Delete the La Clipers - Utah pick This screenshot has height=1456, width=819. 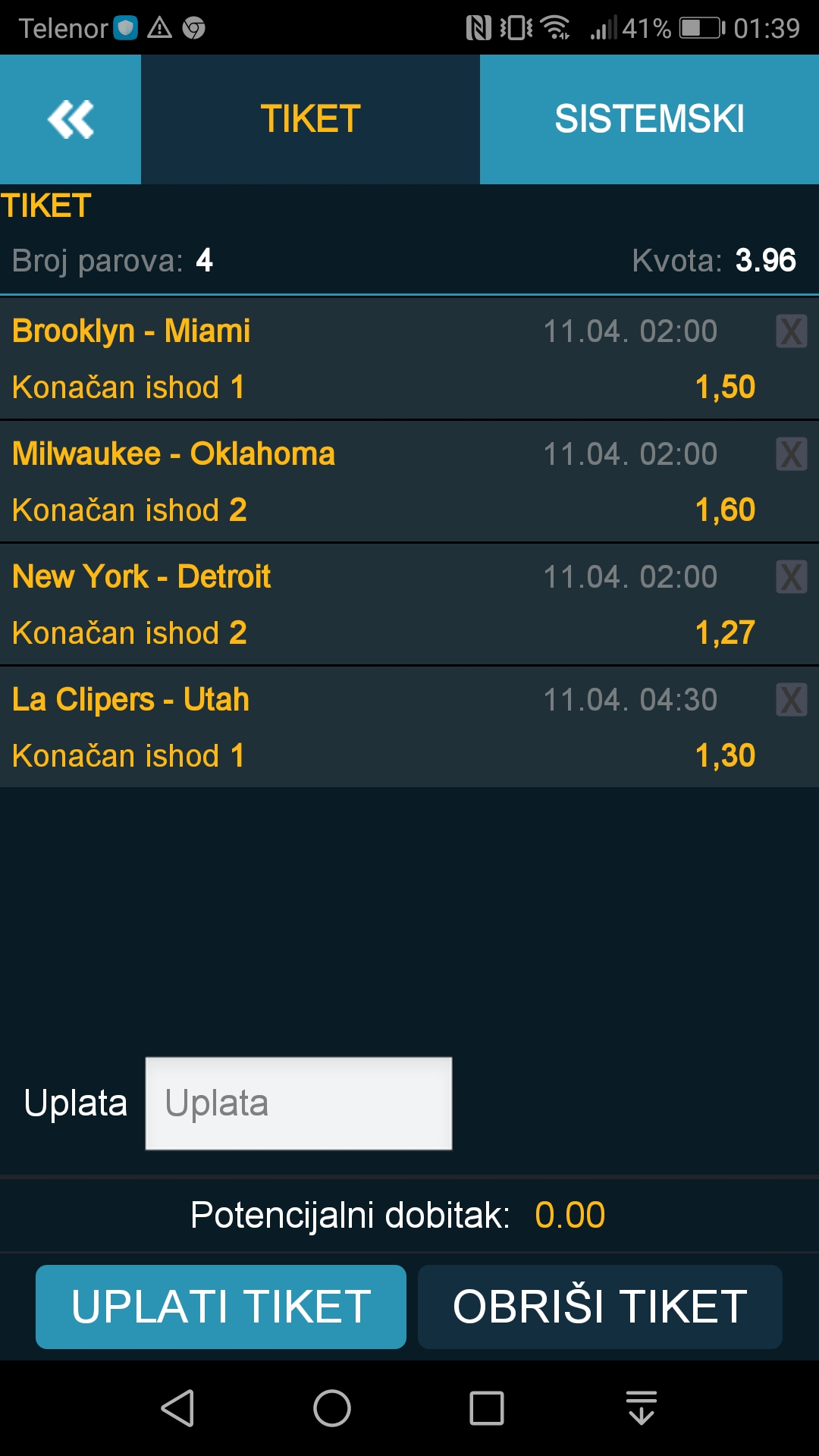(791, 700)
